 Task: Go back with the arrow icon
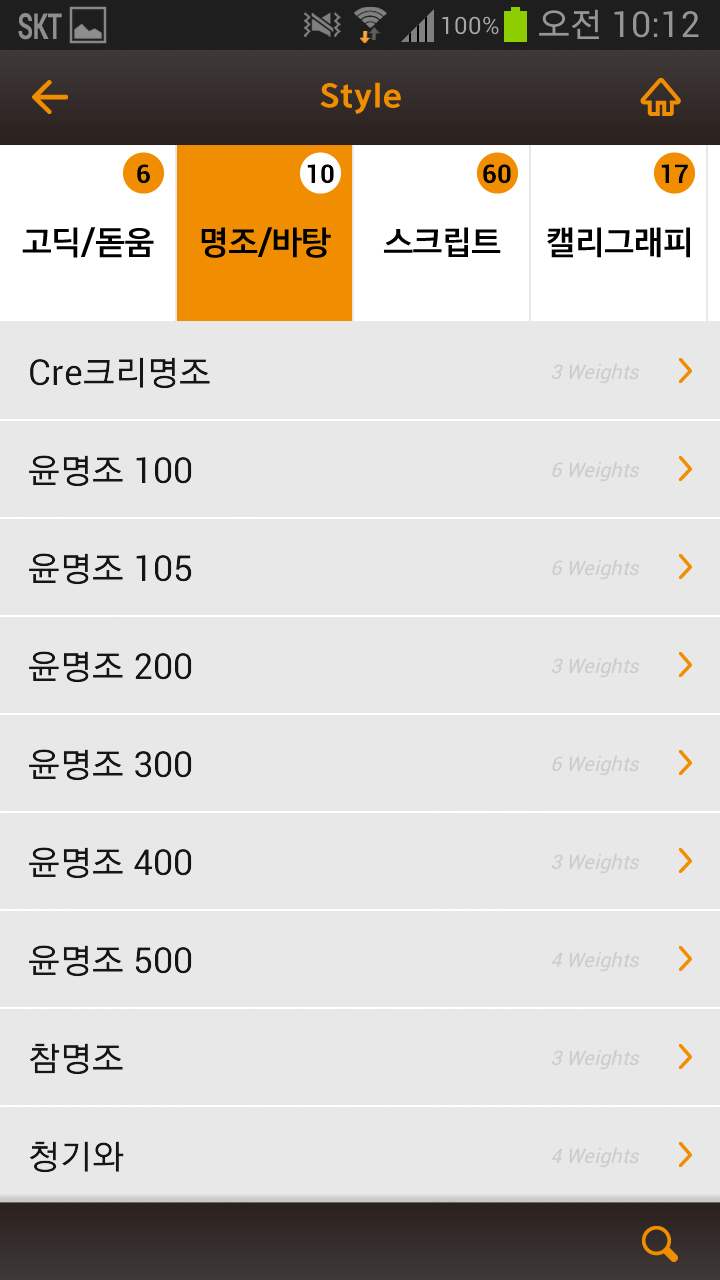[x=49, y=97]
